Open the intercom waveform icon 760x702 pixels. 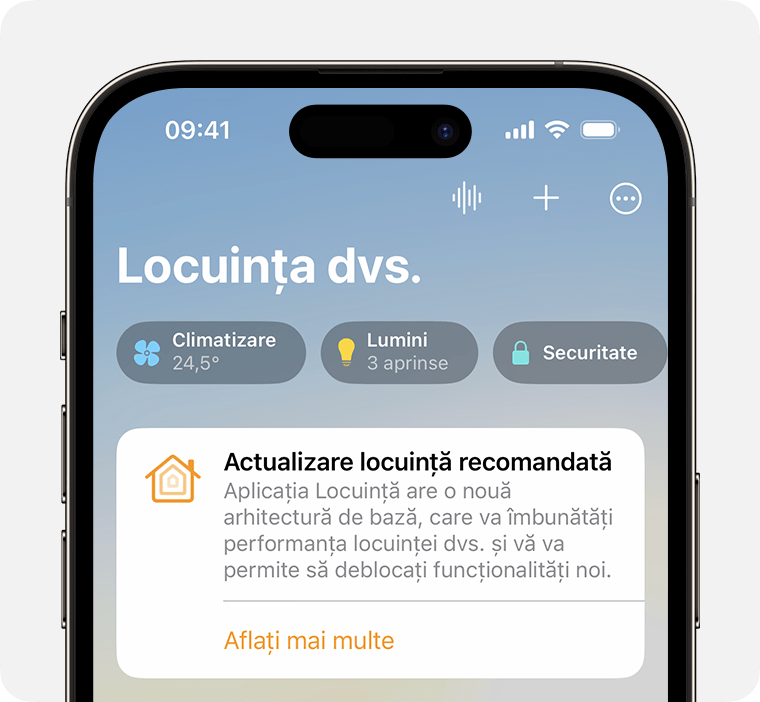pos(467,198)
